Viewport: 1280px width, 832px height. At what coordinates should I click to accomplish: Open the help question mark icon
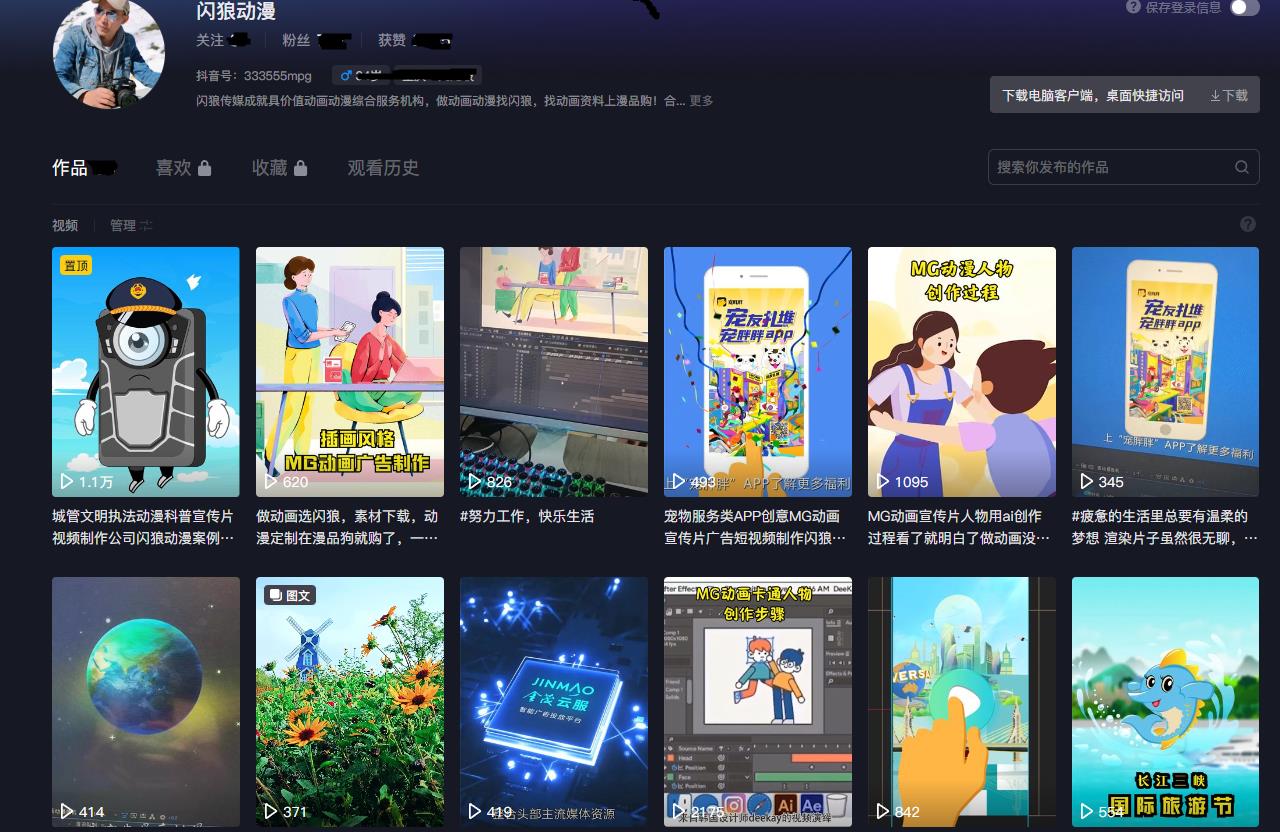pyautogui.click(x=1247, y=225)
